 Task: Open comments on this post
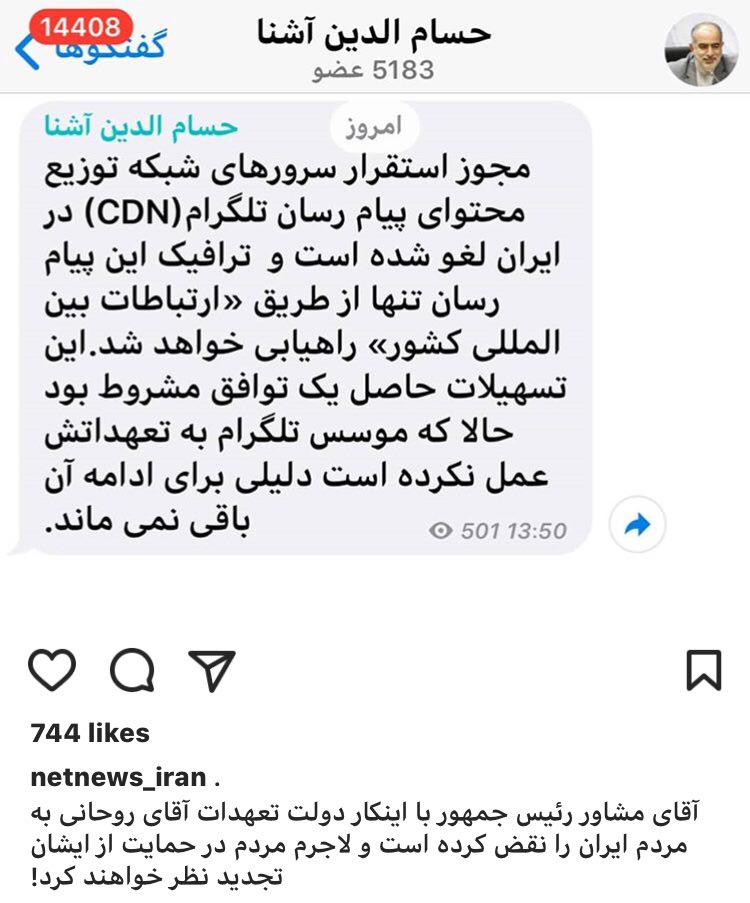(x=131, y=669)
